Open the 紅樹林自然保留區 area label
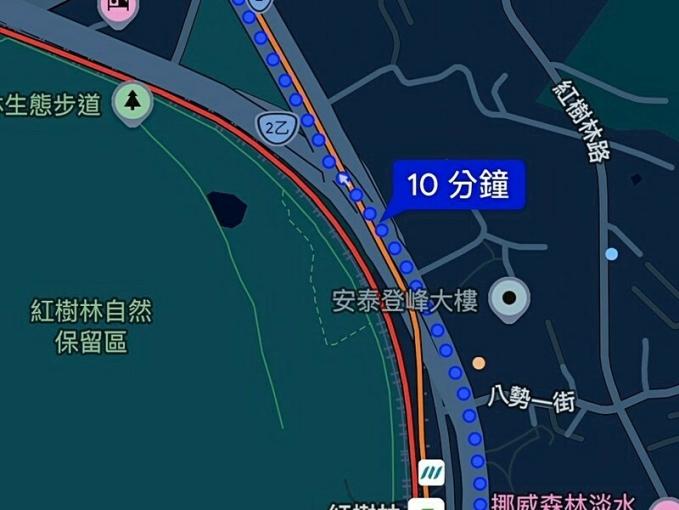The width and height of the screenshot is (679, 510). point(91,327)
